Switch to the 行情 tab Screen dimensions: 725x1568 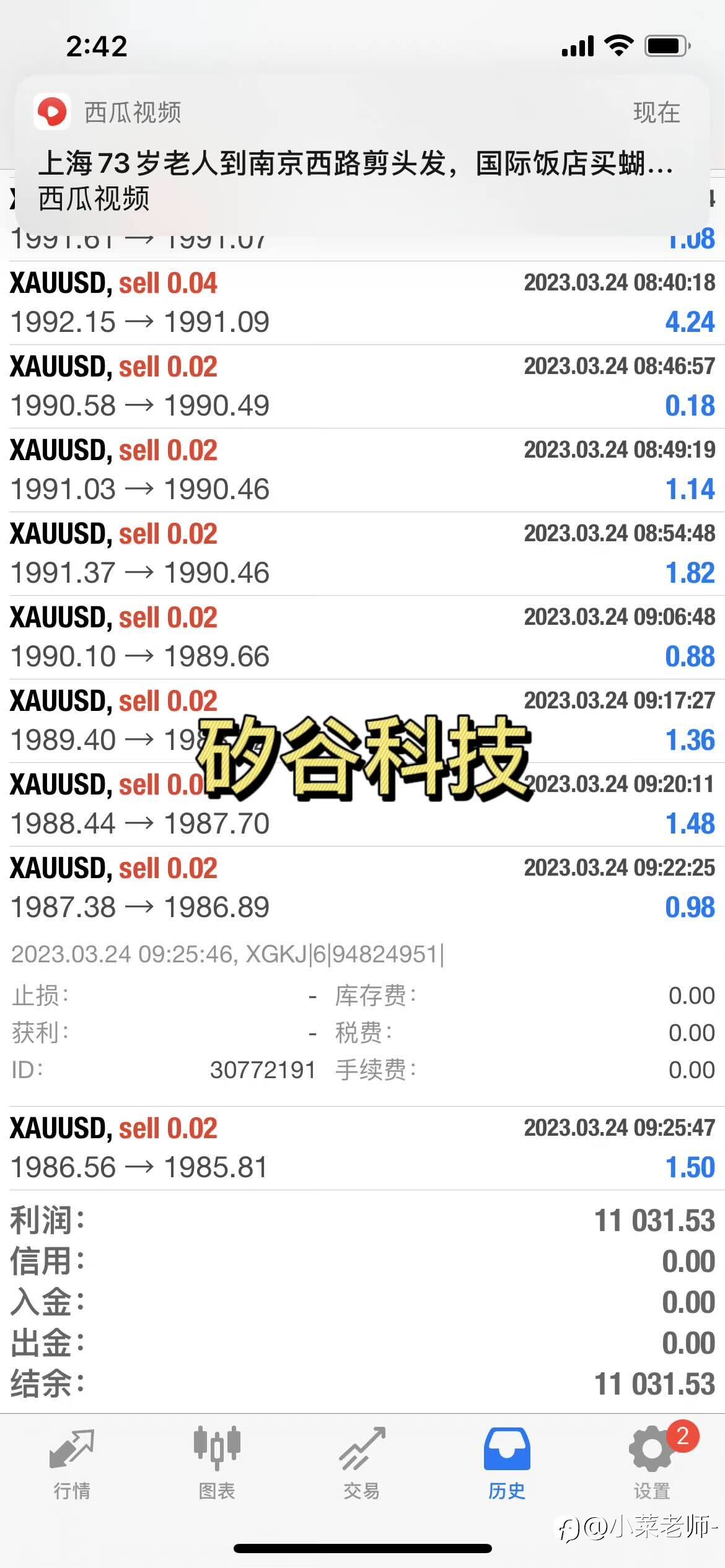point(72,1465)
